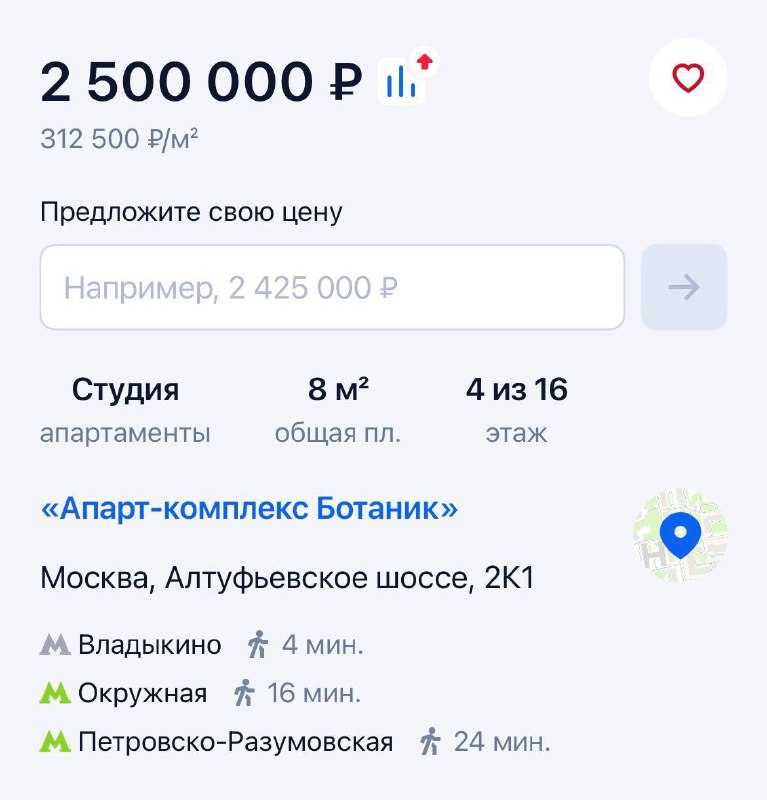
Task: Click the green metro icon for Окружная
Action: 54,692
